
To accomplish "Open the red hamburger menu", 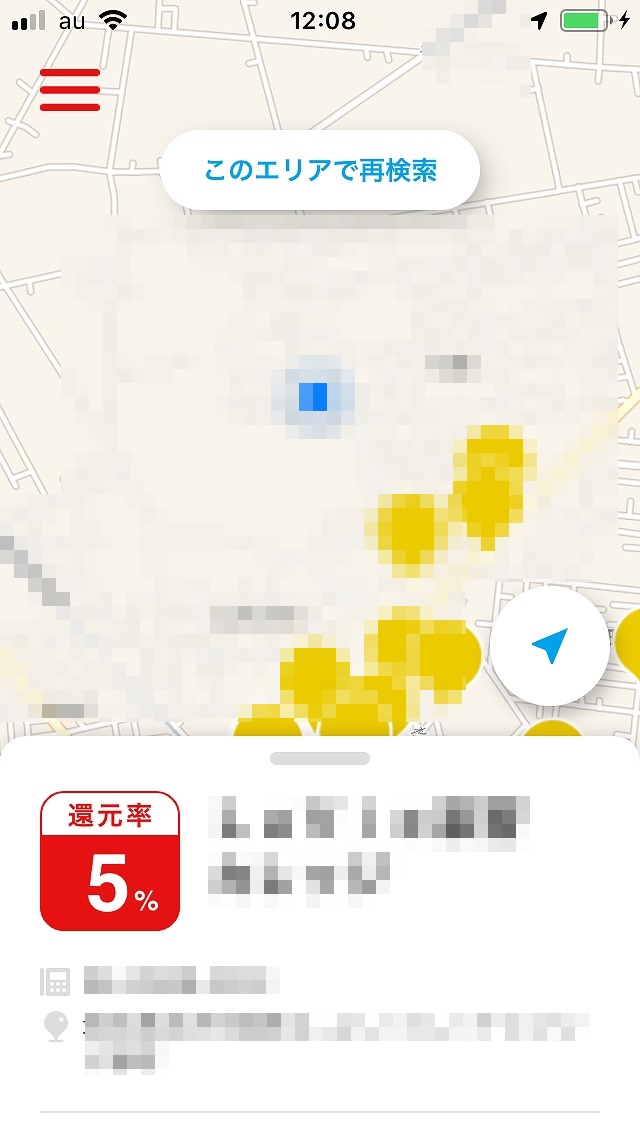I will pyautogui.click(x=70, y=90).
